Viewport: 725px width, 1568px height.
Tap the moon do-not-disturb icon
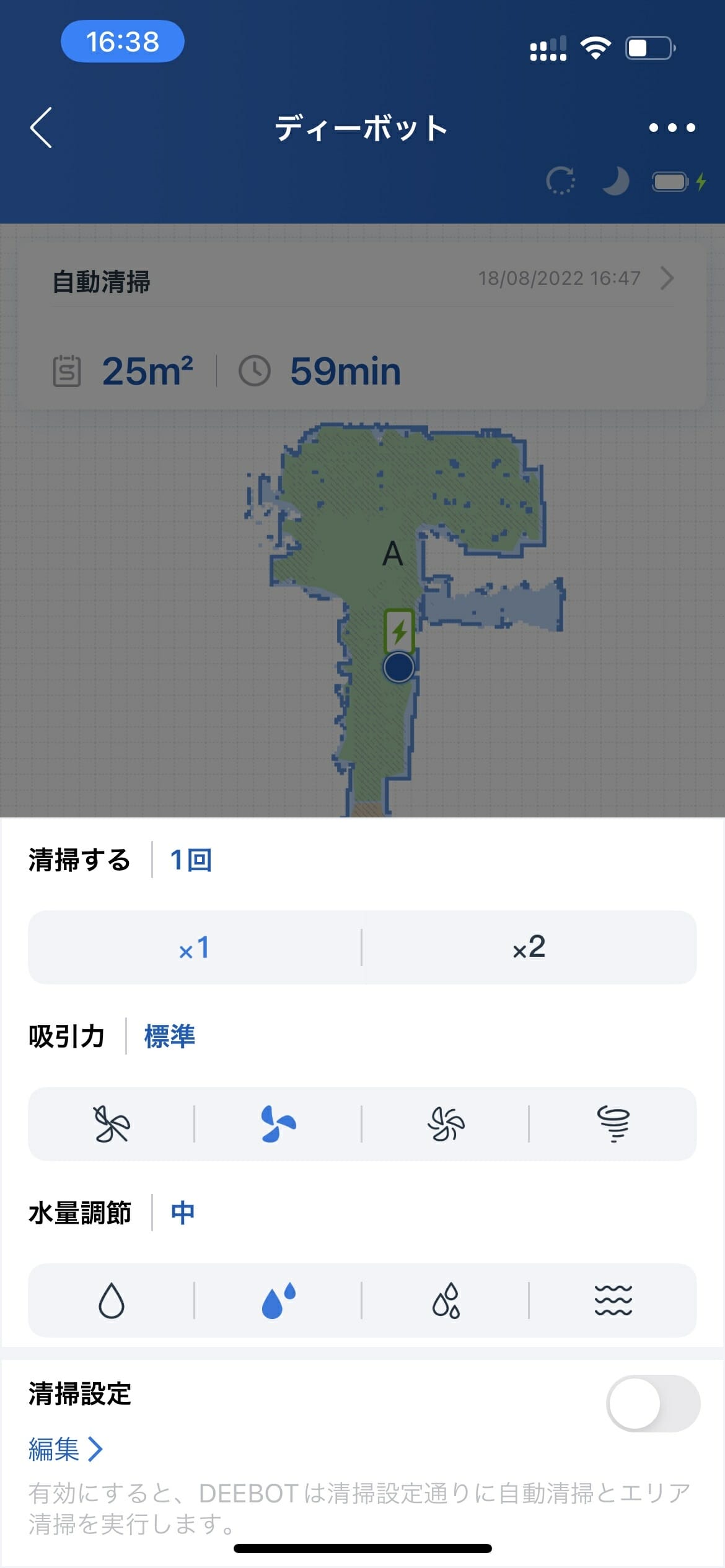point(615,181)
